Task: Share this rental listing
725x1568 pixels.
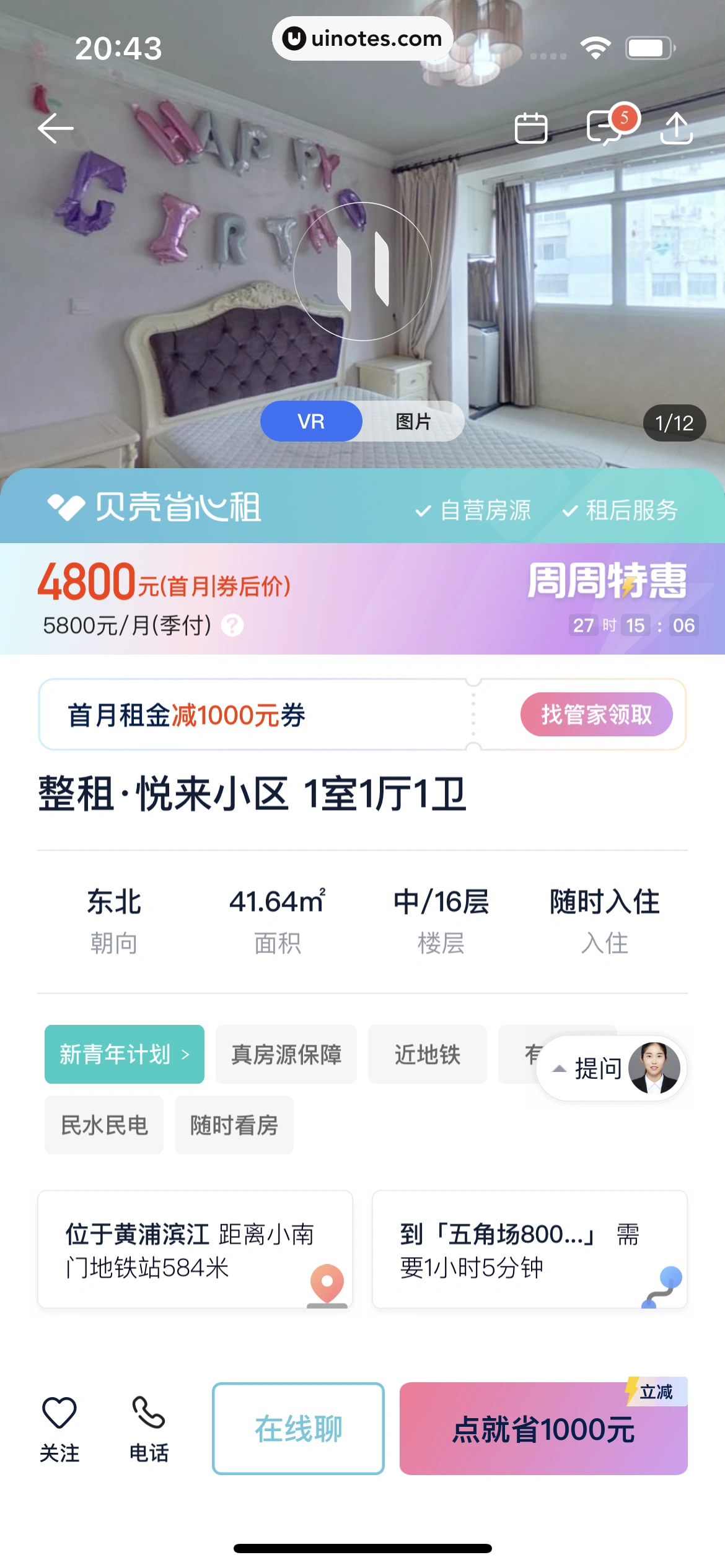Action: [676, 128]
